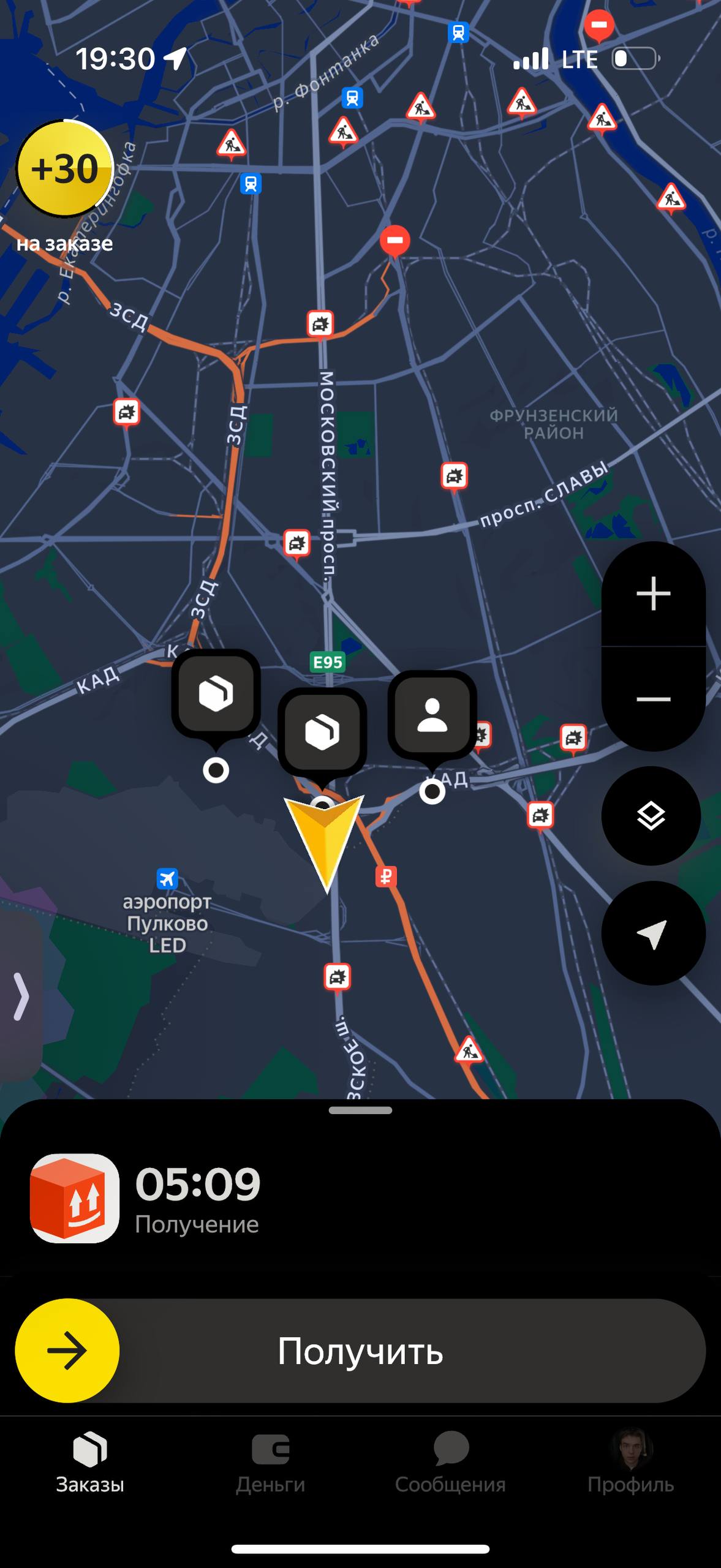Zoom in on the map

point(653,593)
